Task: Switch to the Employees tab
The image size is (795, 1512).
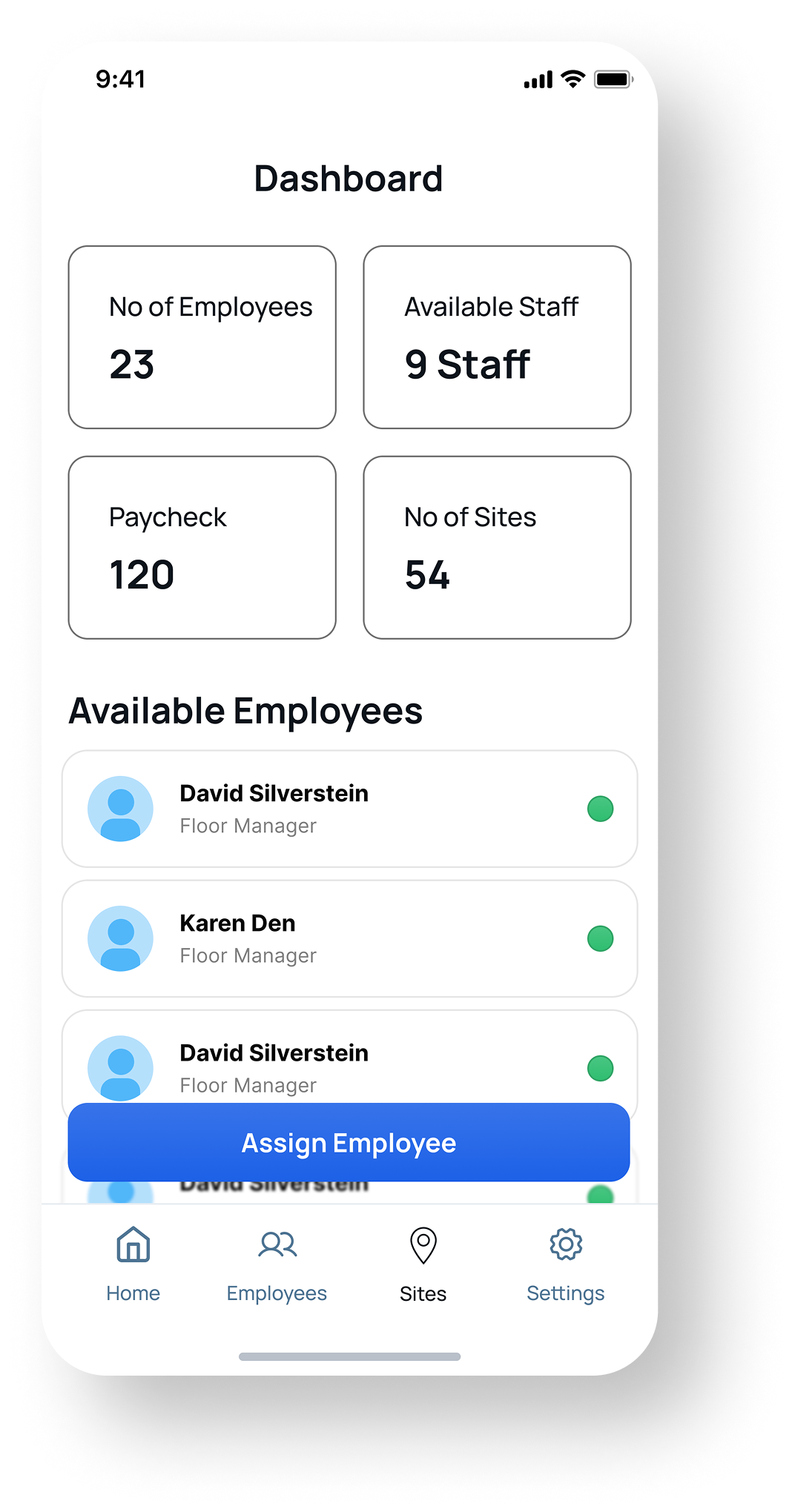Action: 277,1264
